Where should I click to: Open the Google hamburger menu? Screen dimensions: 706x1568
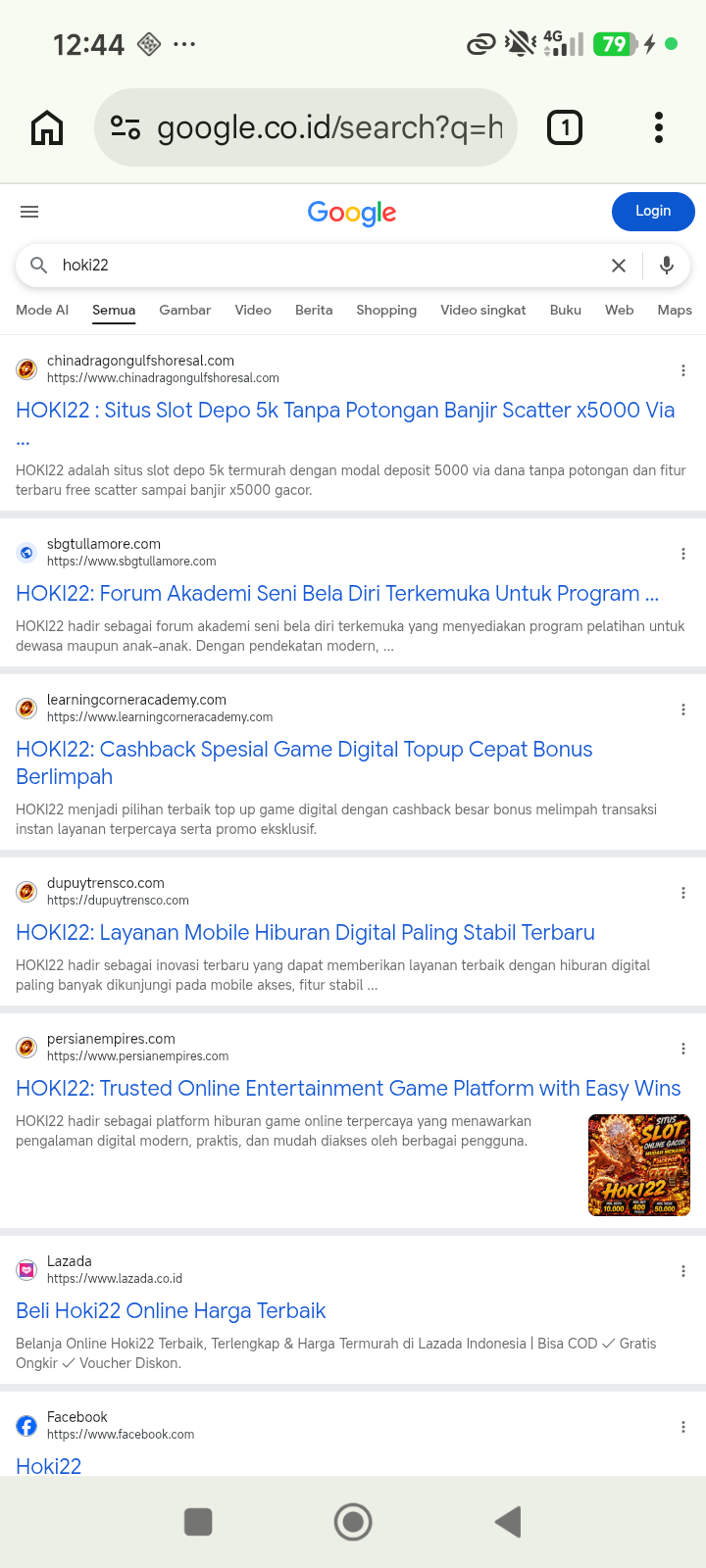29,212
